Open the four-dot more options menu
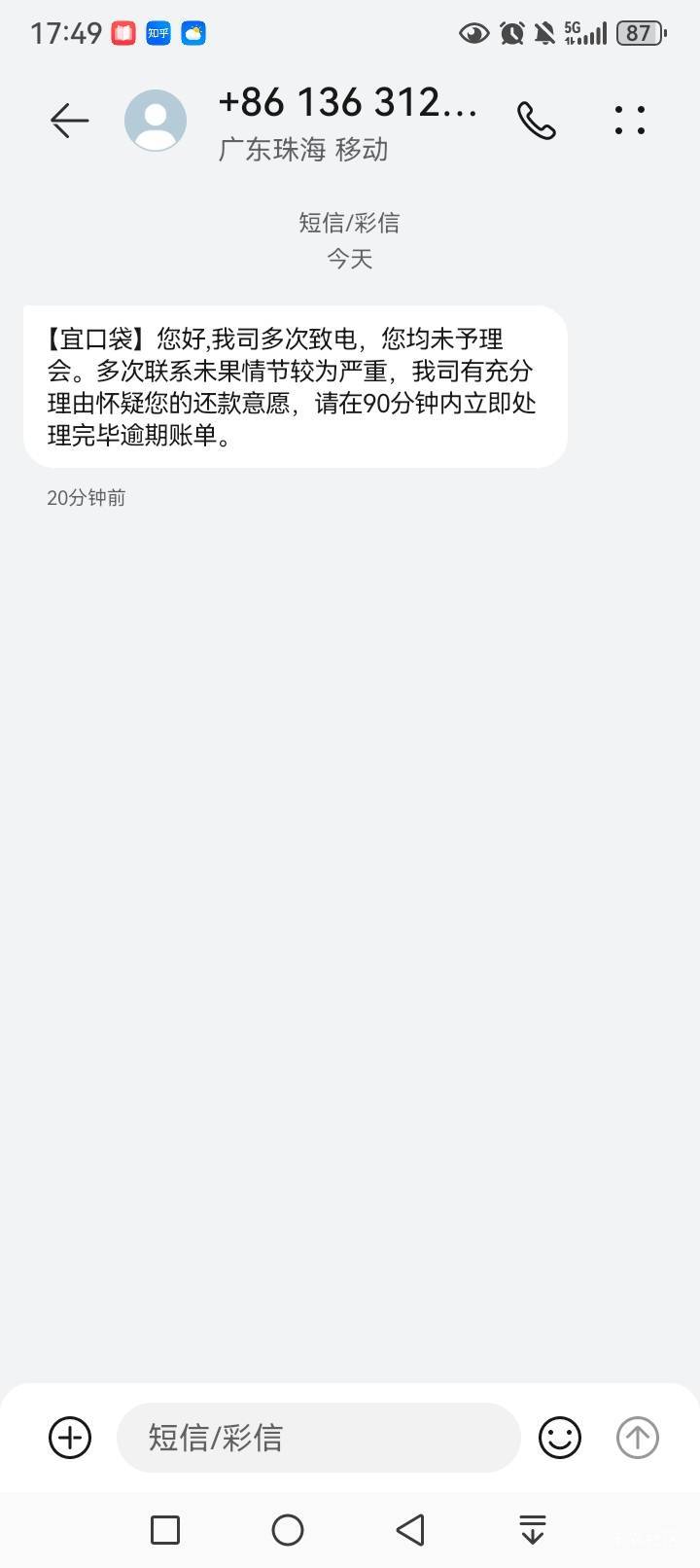The image size is (700, 1568). (629, 121)
